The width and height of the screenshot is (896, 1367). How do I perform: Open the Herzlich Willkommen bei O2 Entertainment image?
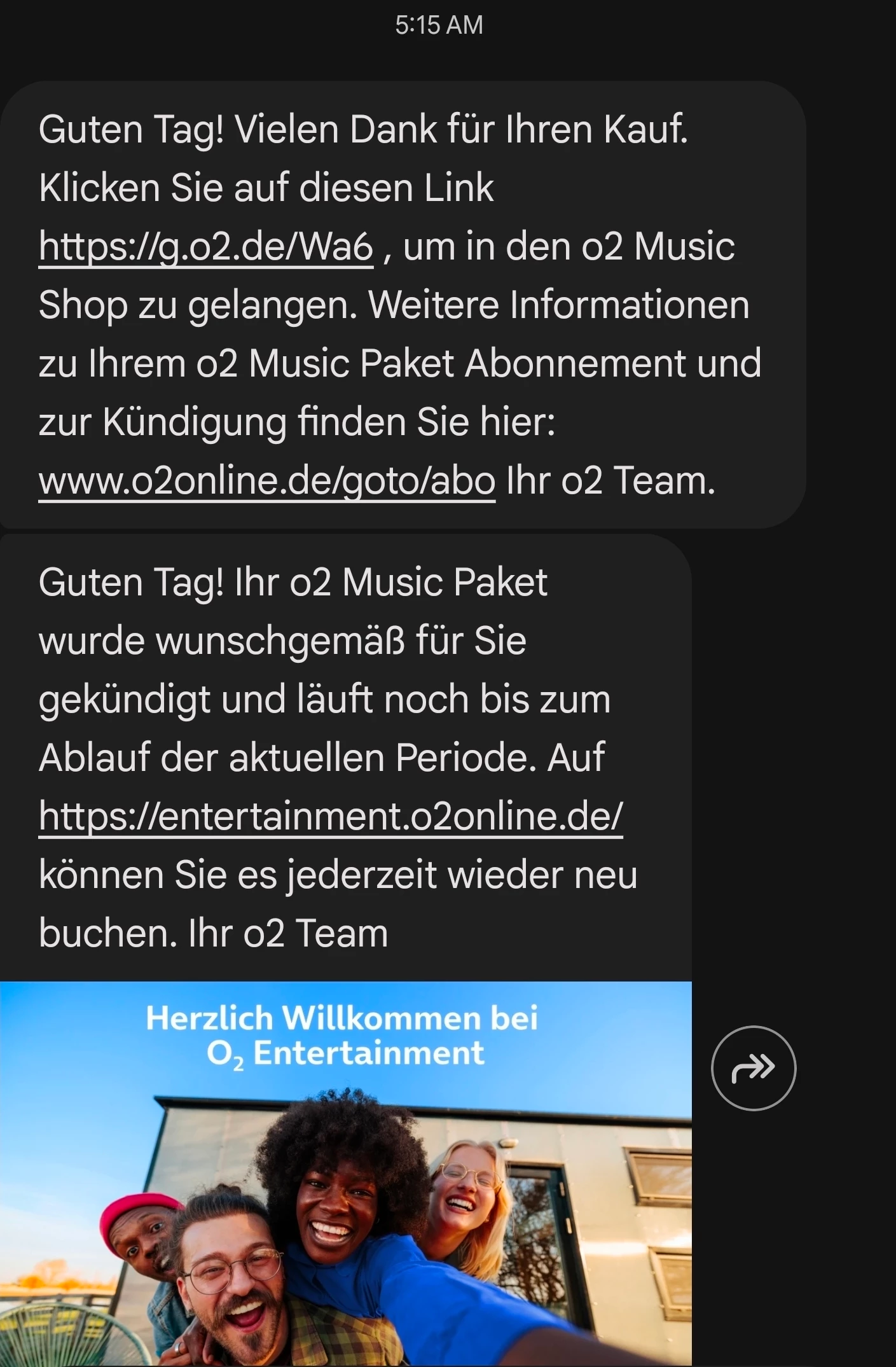click(346, 1174)
